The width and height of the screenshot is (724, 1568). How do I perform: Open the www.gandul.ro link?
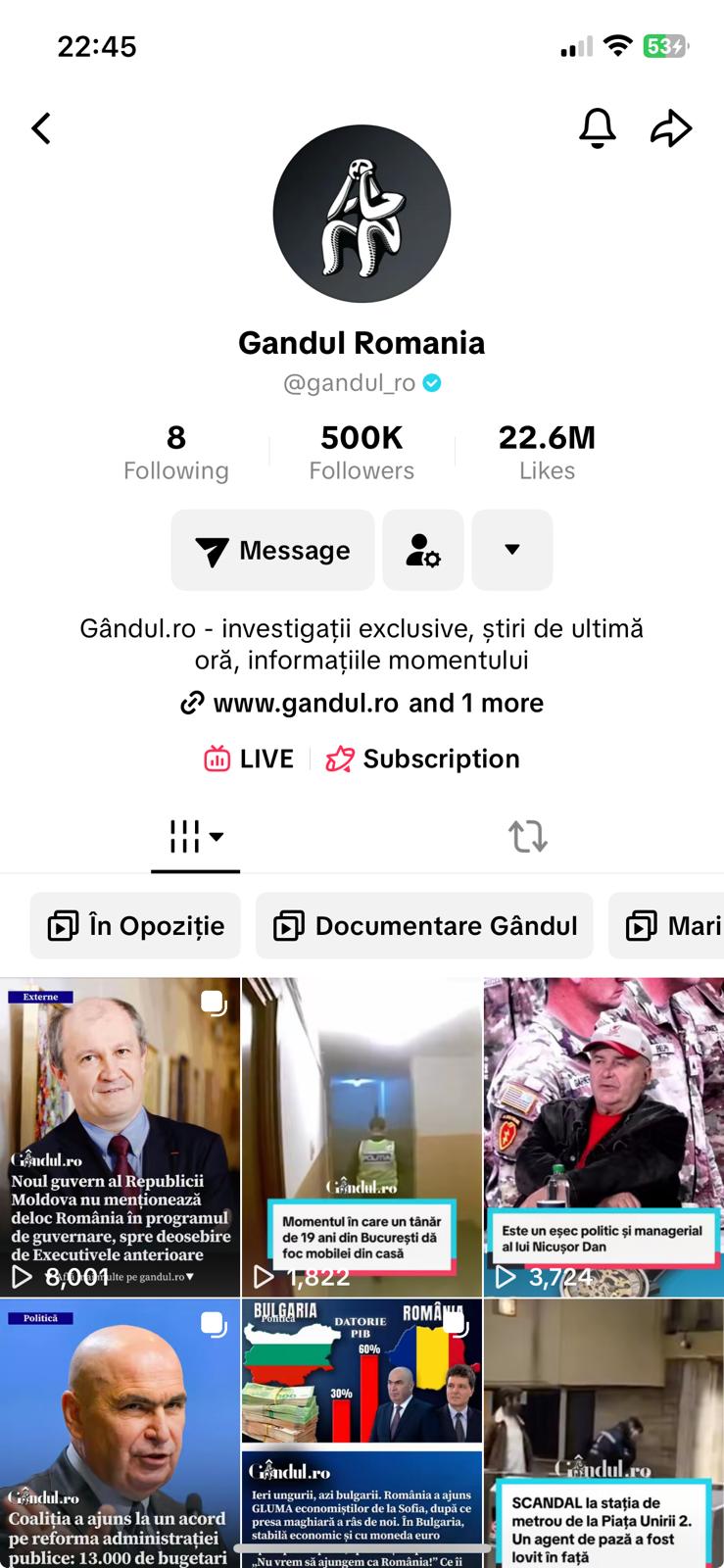coord(306,704)
